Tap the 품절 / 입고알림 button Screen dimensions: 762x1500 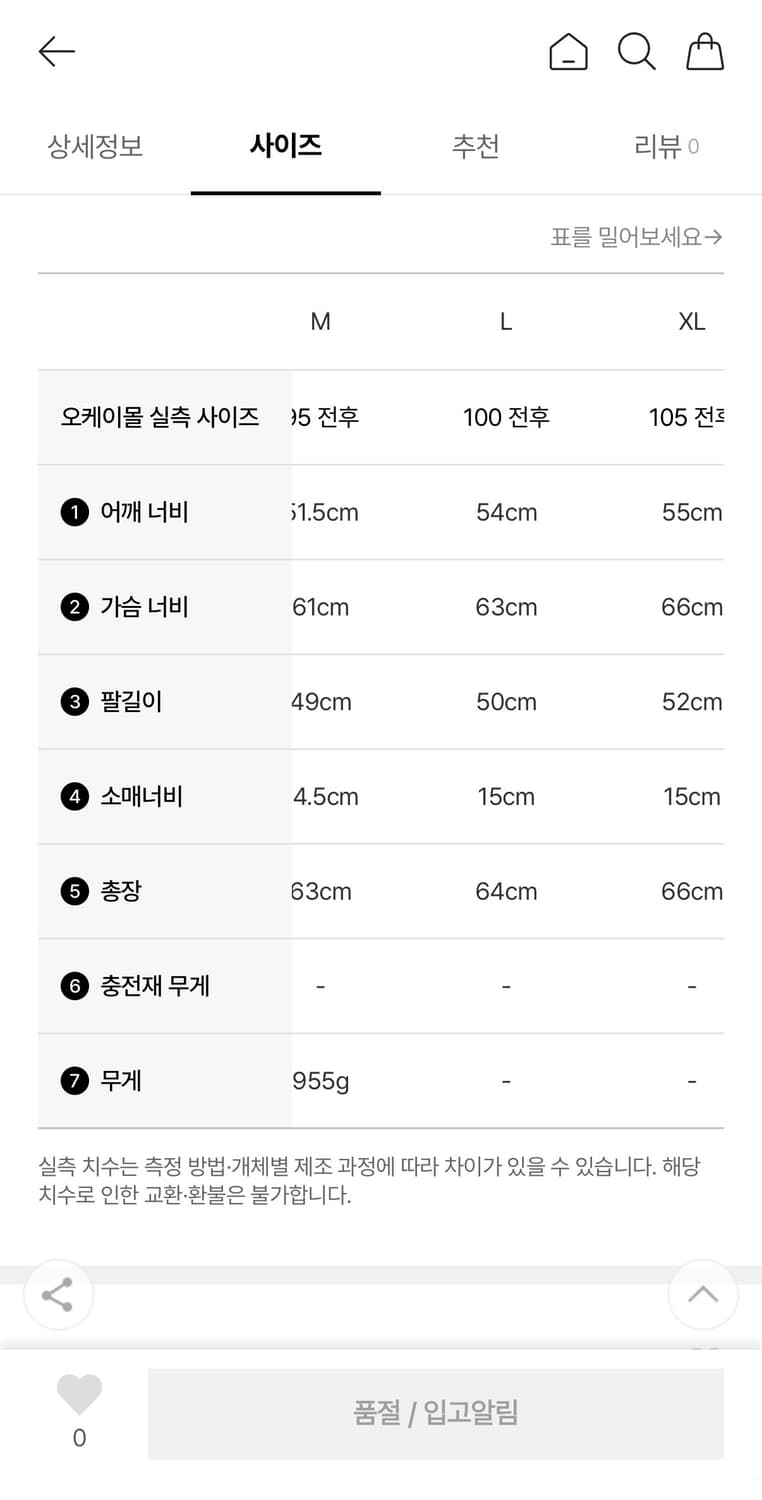(x=434, y=1412)
